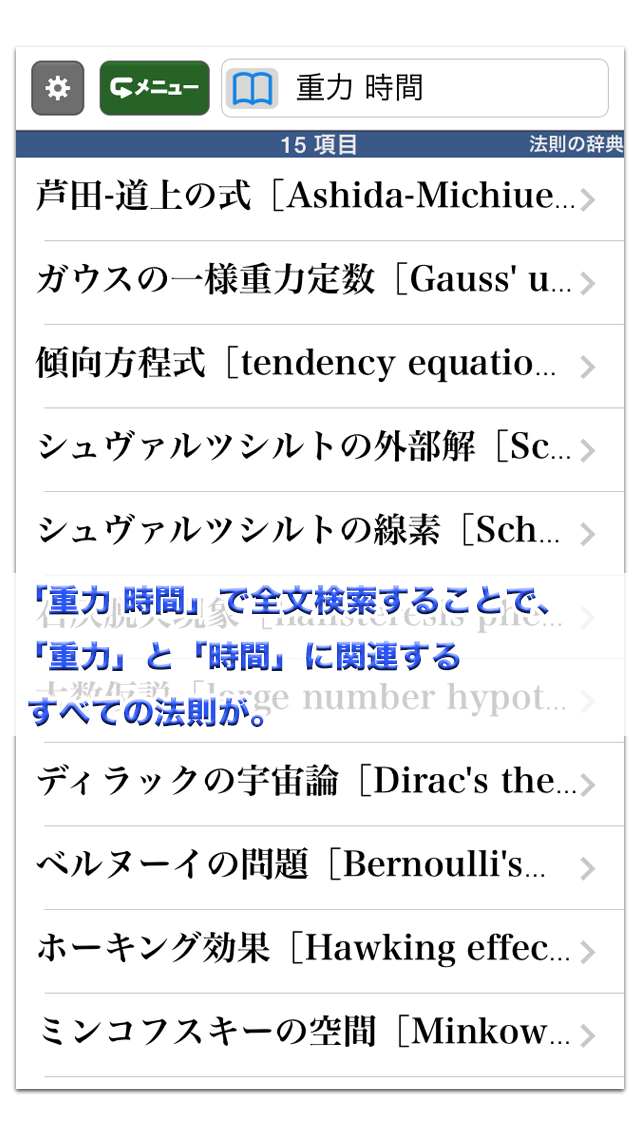The image size is (640, 1136).
Task: Open the ディラックの宇宙論 entry
Action: (320, 784)
